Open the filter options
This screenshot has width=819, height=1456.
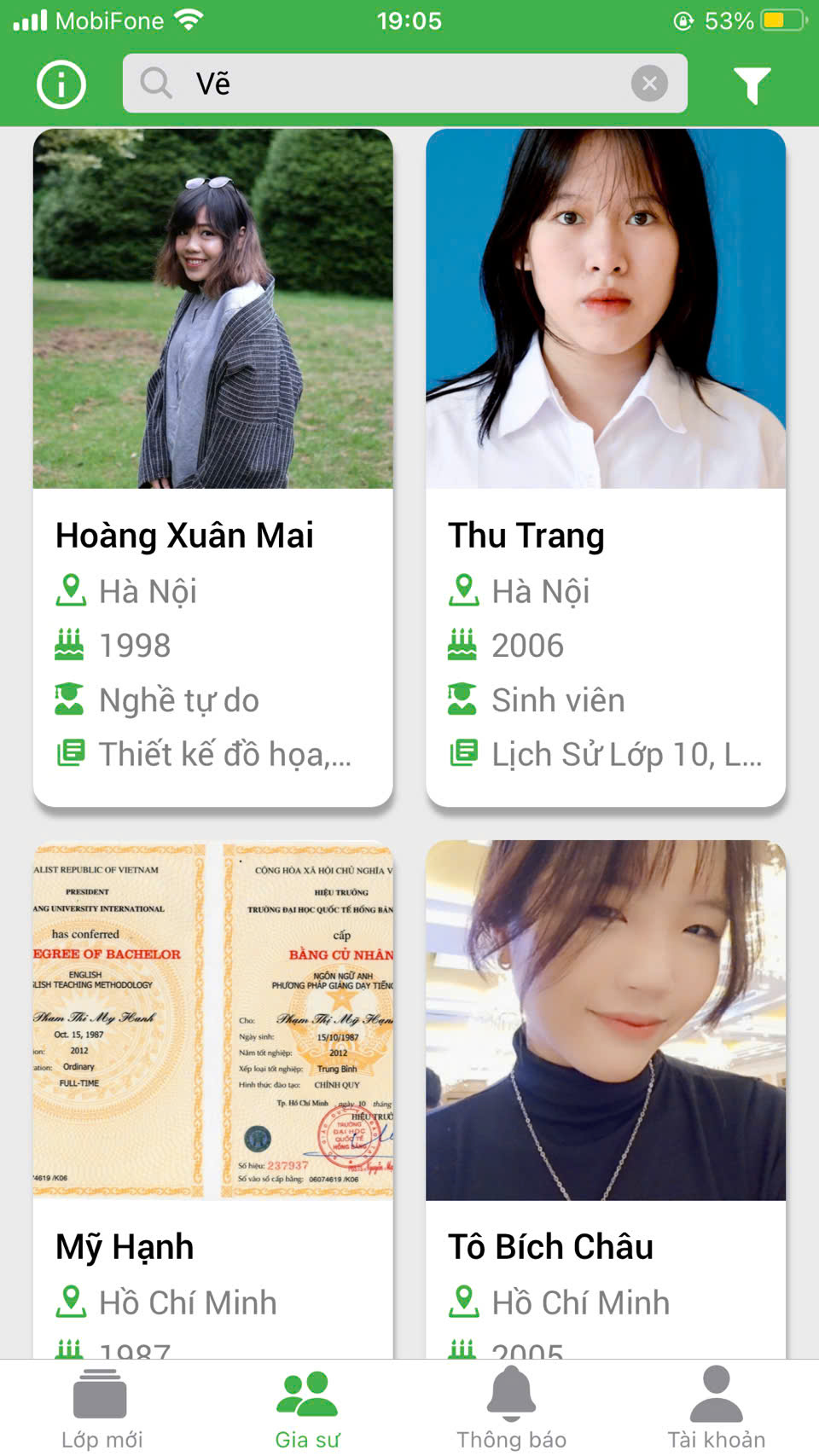pyautogui.click(x=752, y=84)
